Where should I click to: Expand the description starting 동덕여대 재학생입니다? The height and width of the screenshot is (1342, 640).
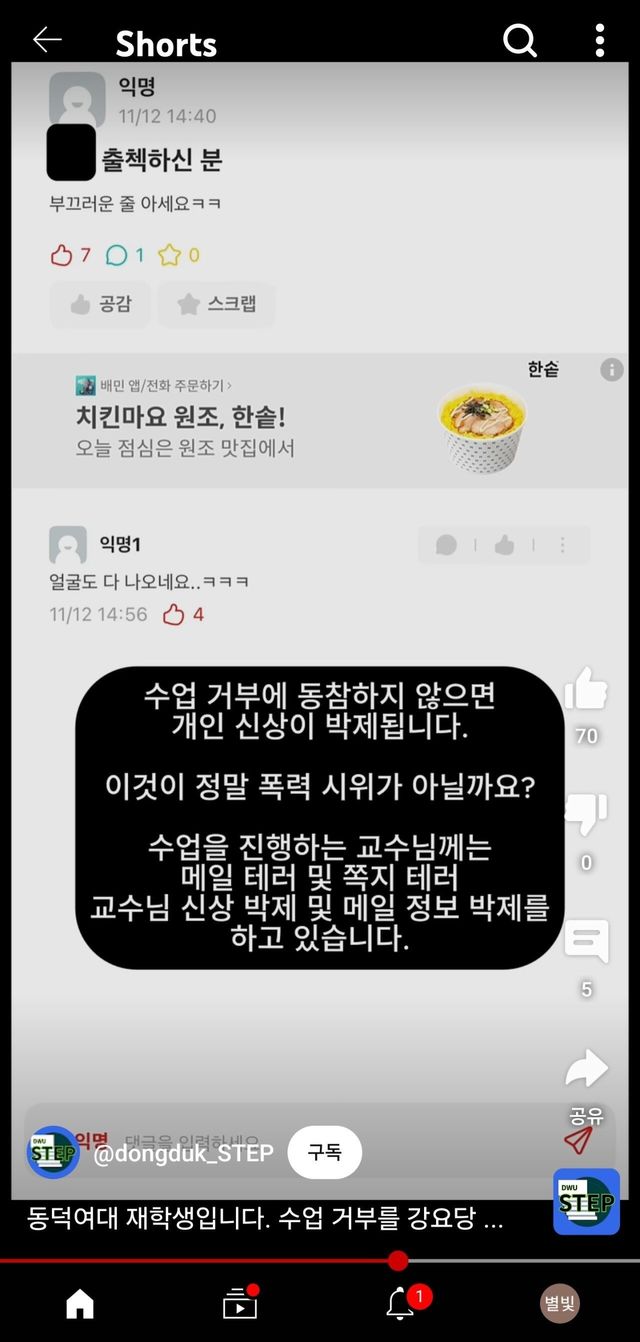(265, 1219)
